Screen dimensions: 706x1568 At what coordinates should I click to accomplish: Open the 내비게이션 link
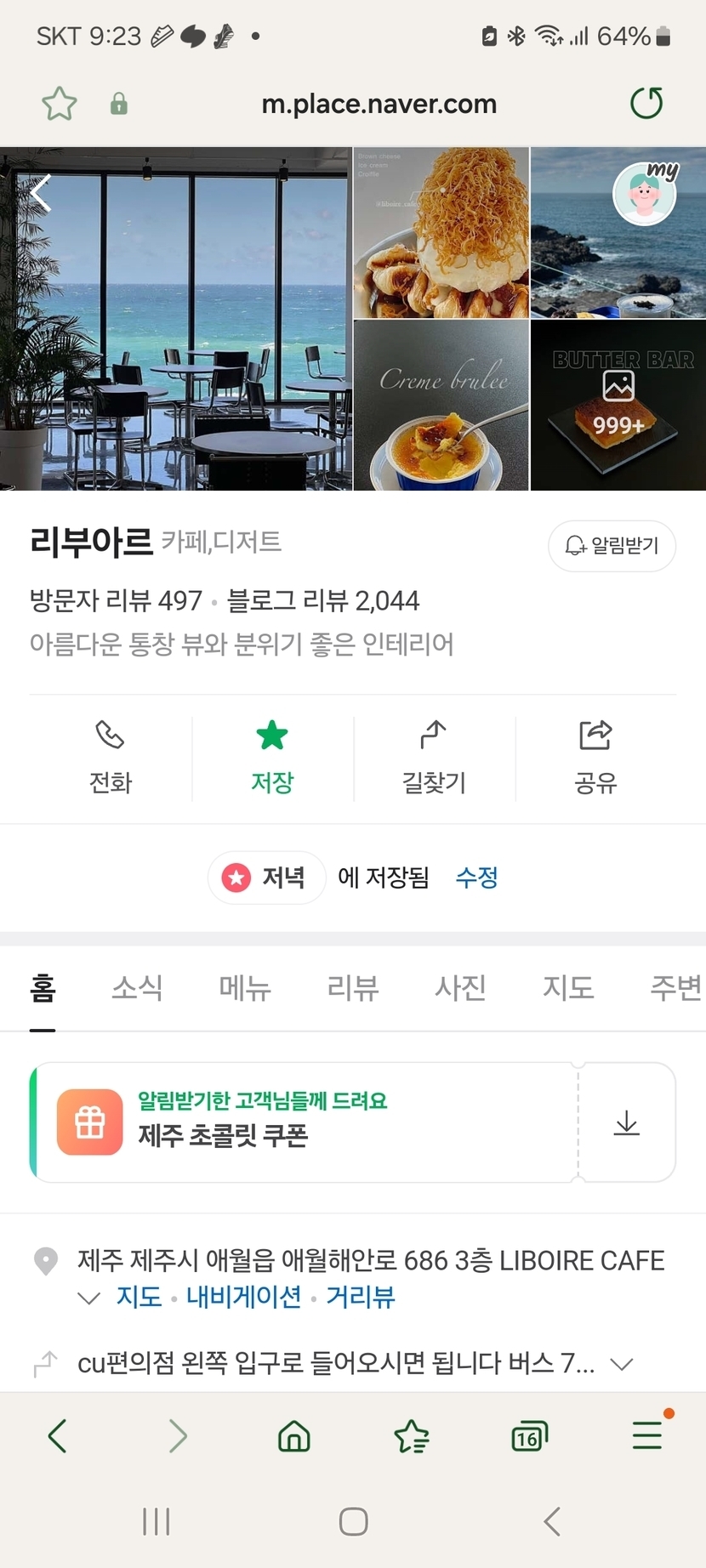[x=243, y=1297]
